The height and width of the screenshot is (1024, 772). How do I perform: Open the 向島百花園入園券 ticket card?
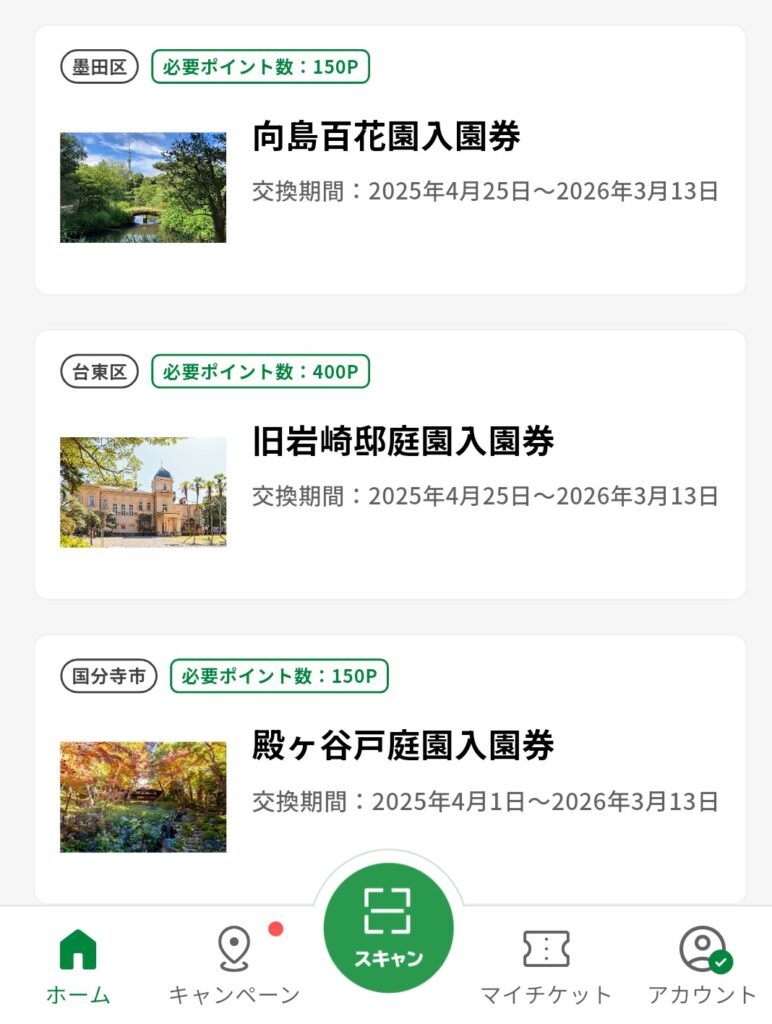click(x=390, y=160)
